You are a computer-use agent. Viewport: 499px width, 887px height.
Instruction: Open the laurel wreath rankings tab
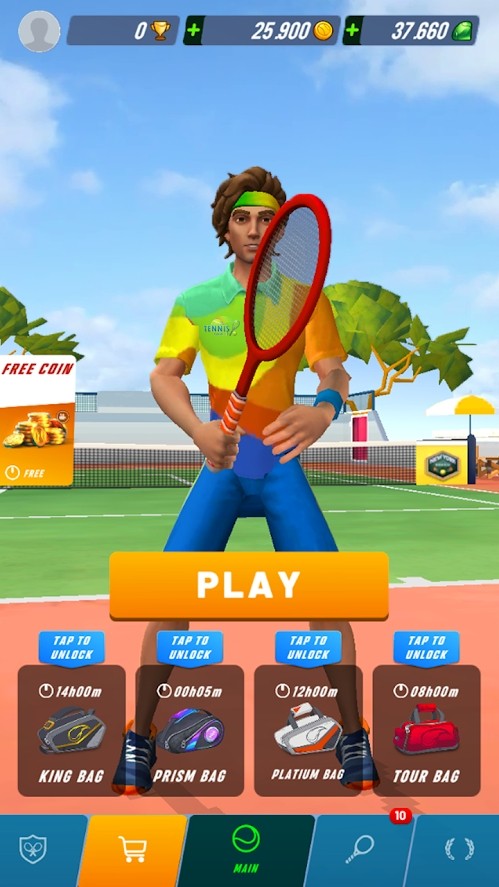click(456, 851)
